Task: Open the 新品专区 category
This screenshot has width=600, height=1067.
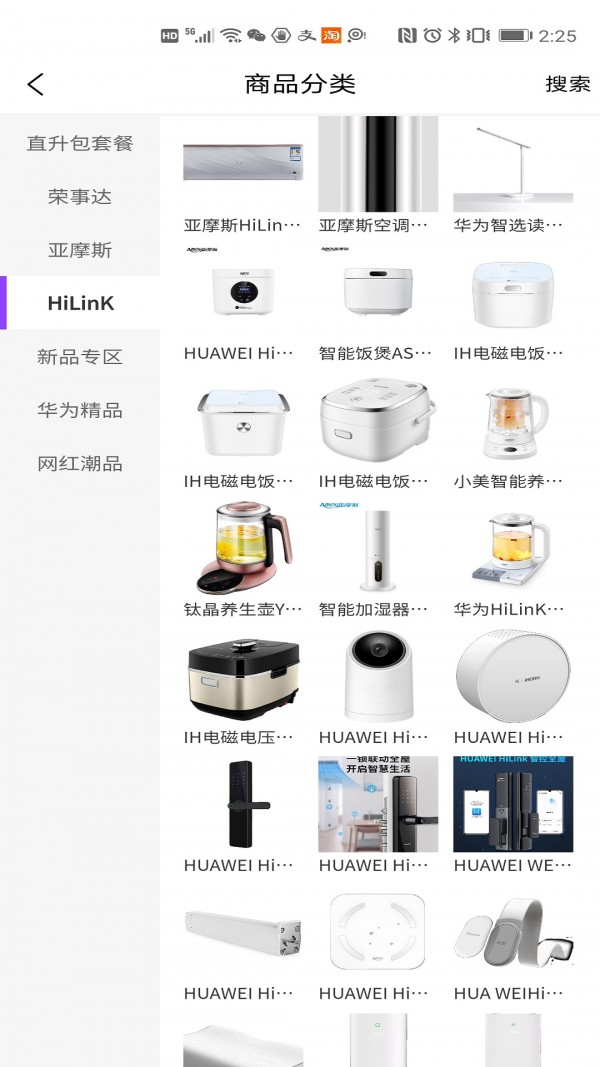Action: tap(80, 357)
